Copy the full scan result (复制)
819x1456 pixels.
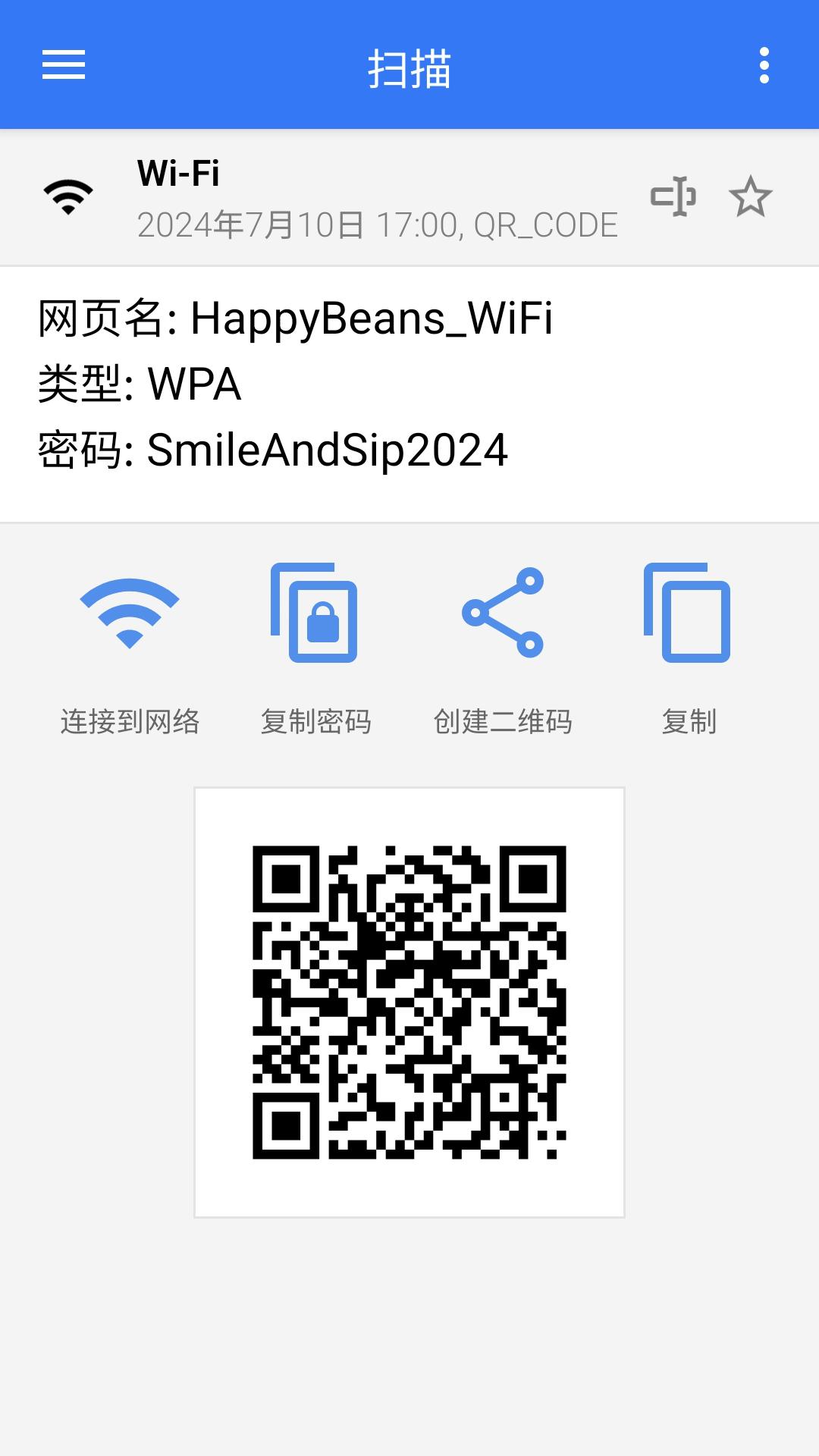pos(689,650)
